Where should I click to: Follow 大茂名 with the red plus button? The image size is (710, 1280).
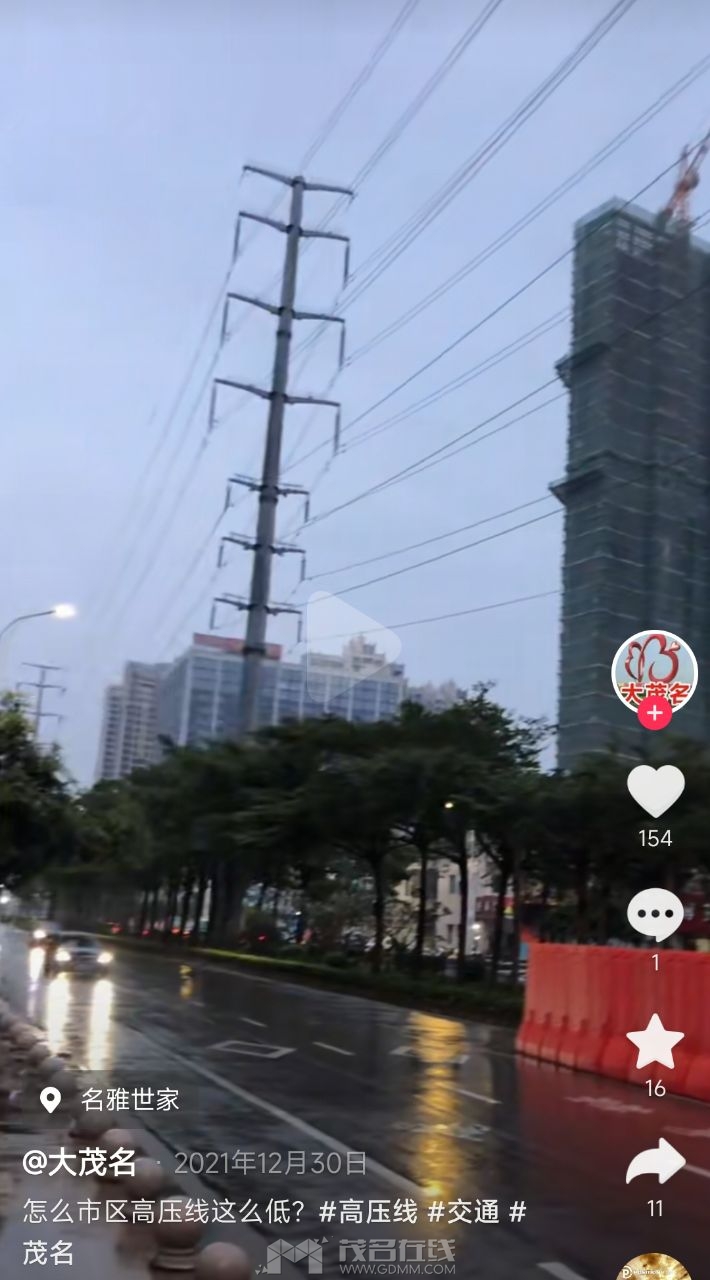[654, 713]
